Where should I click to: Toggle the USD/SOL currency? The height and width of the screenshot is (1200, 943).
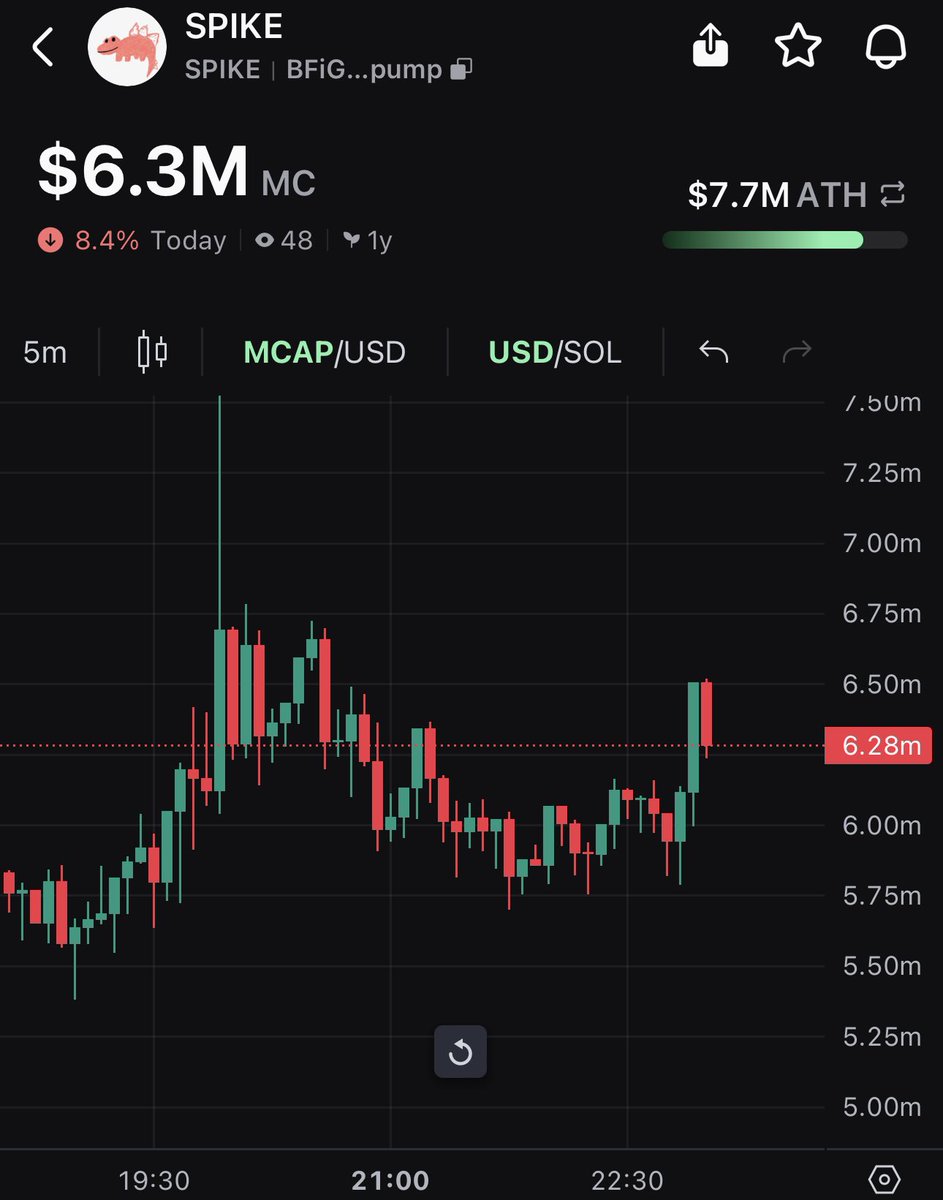point(555,352)
